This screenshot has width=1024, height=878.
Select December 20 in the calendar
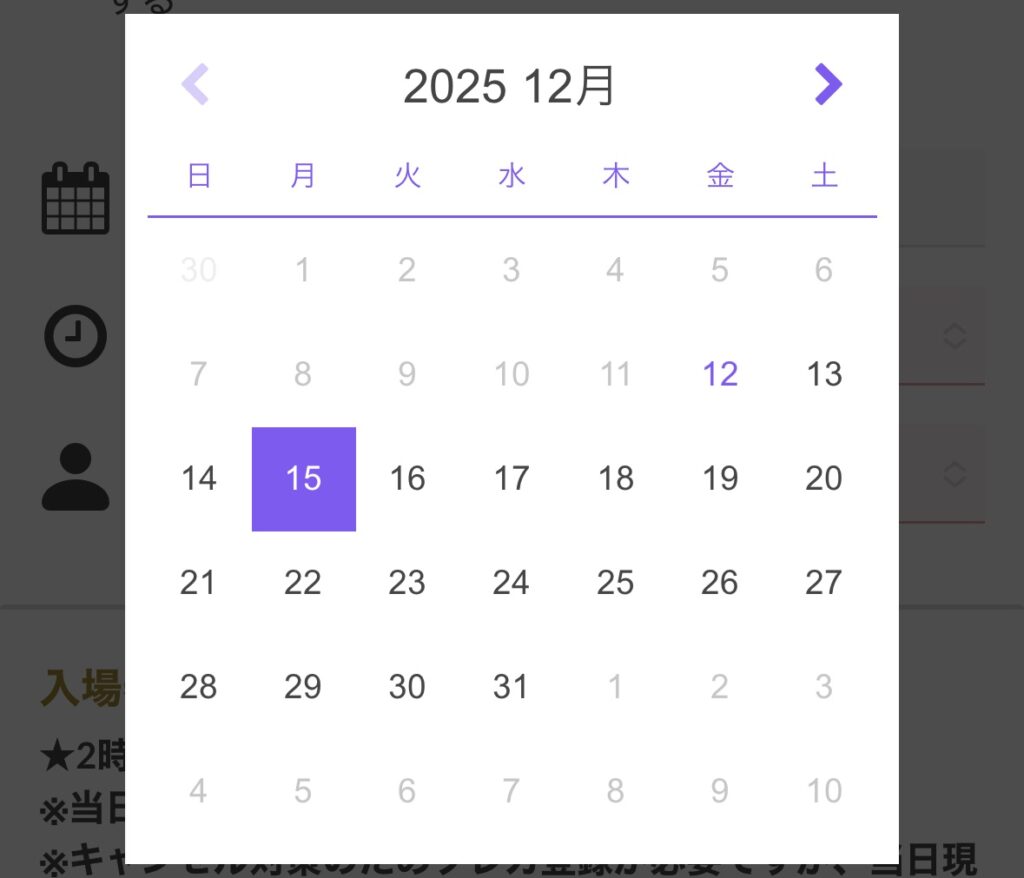[x=824, y=479]
